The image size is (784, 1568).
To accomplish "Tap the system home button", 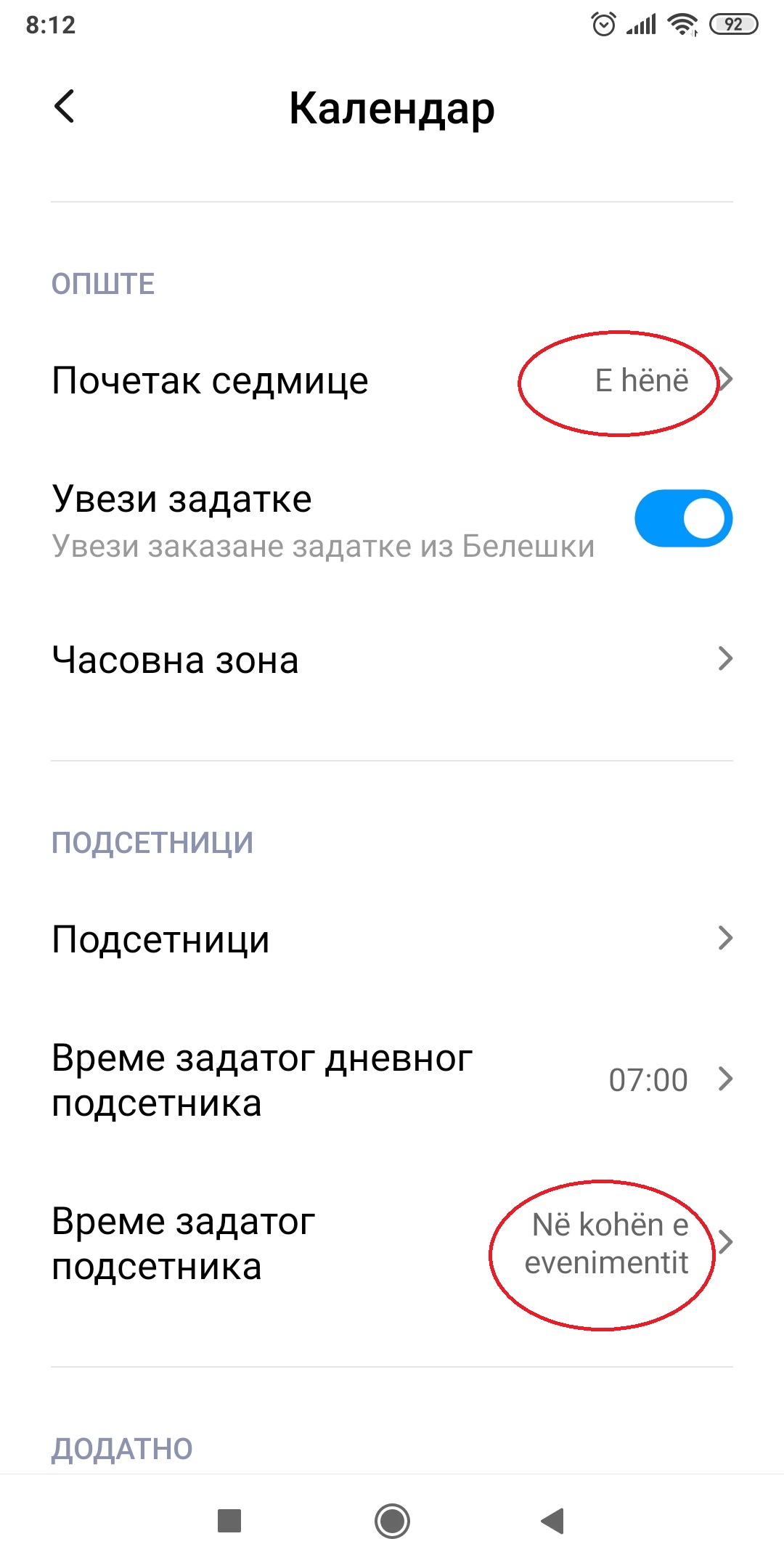I will (392, 1520).
